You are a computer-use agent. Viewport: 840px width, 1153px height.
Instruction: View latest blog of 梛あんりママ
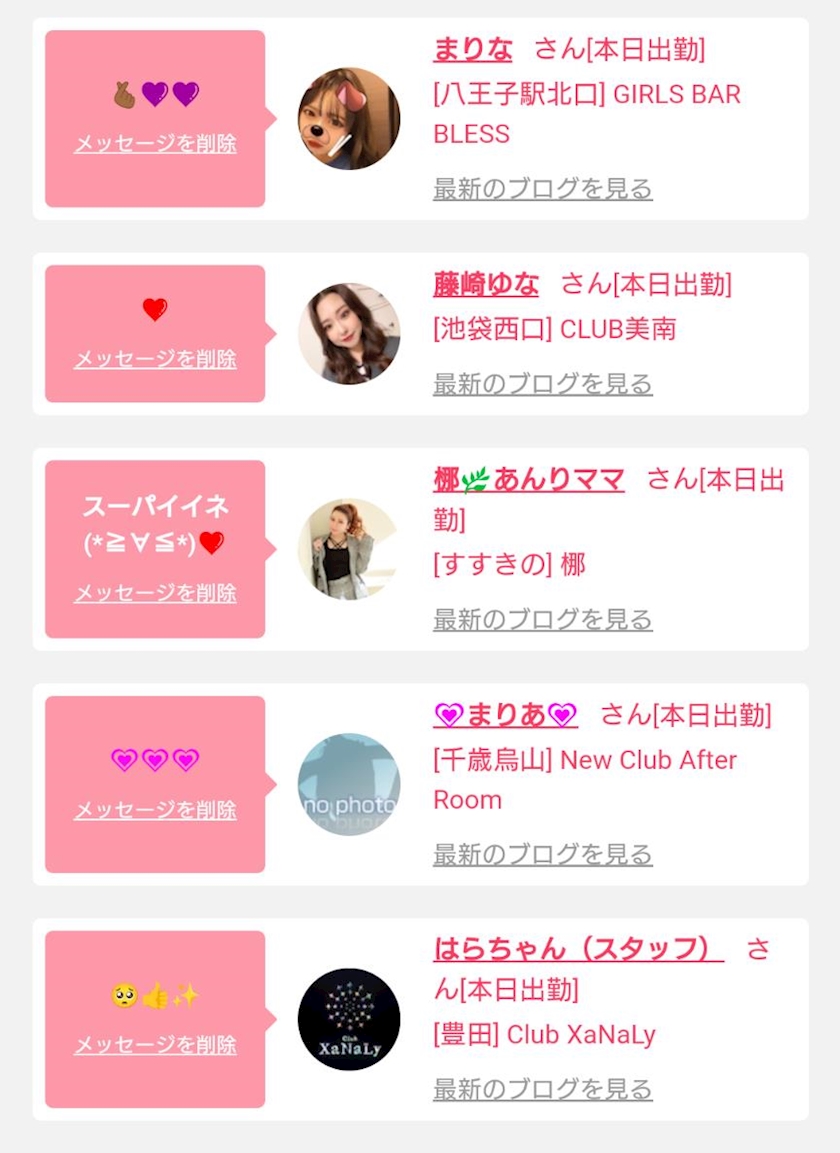(x=542, y=619)
